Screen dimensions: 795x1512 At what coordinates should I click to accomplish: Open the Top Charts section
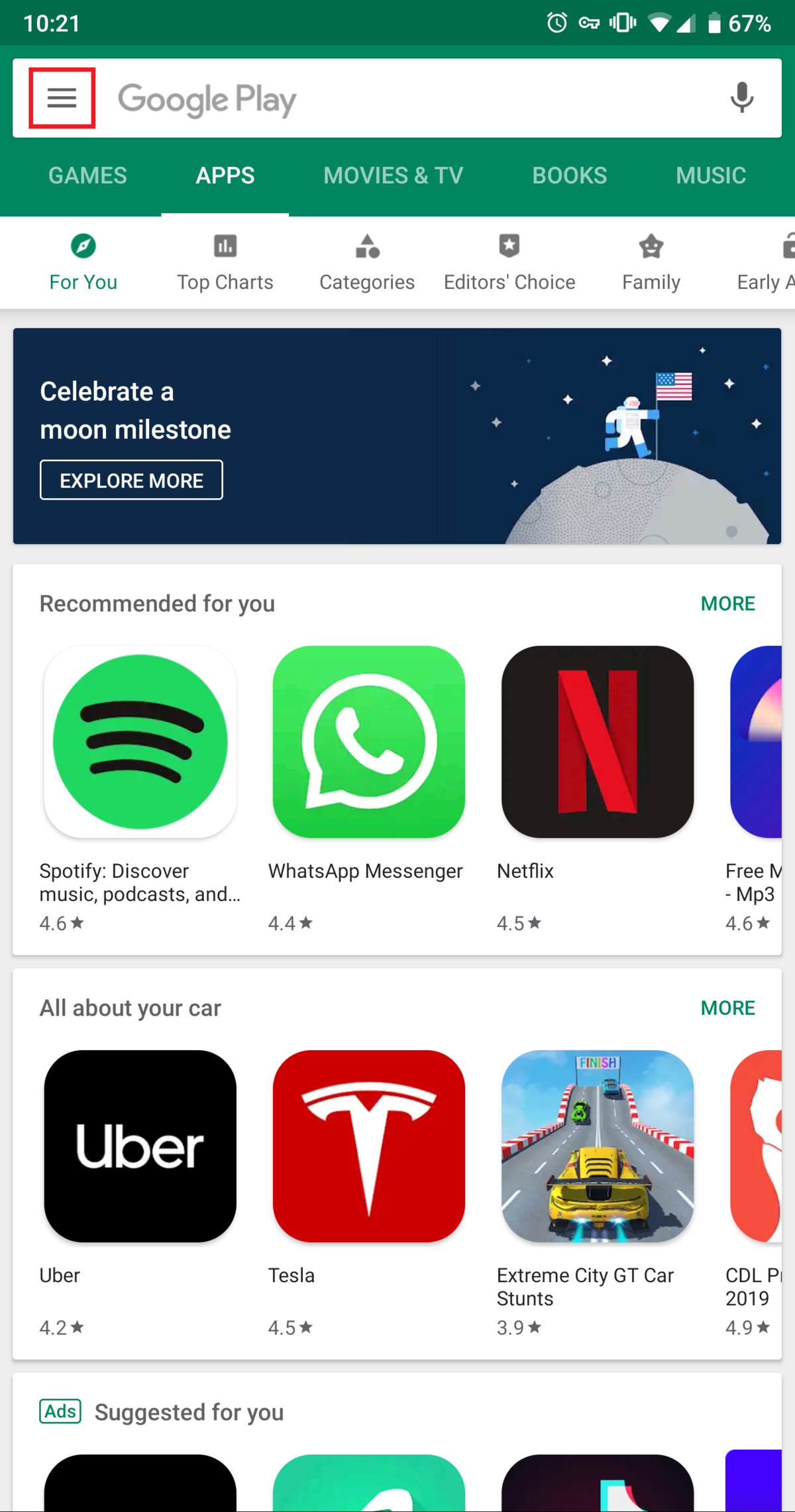[x=225, y=263]
